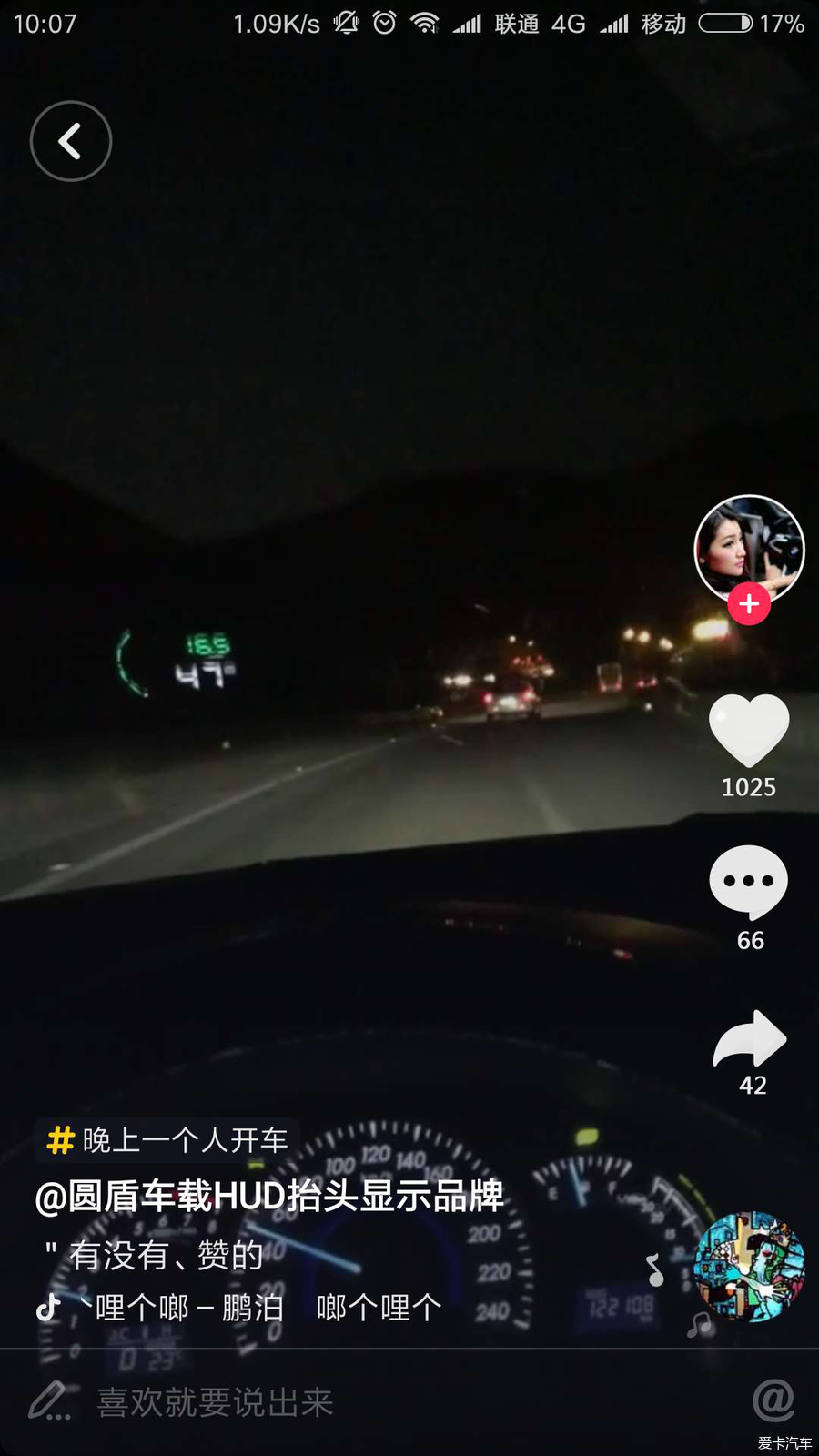Go back using the arrow button
This screenshot has height=1456, width=819.
[x=71, y=141]
